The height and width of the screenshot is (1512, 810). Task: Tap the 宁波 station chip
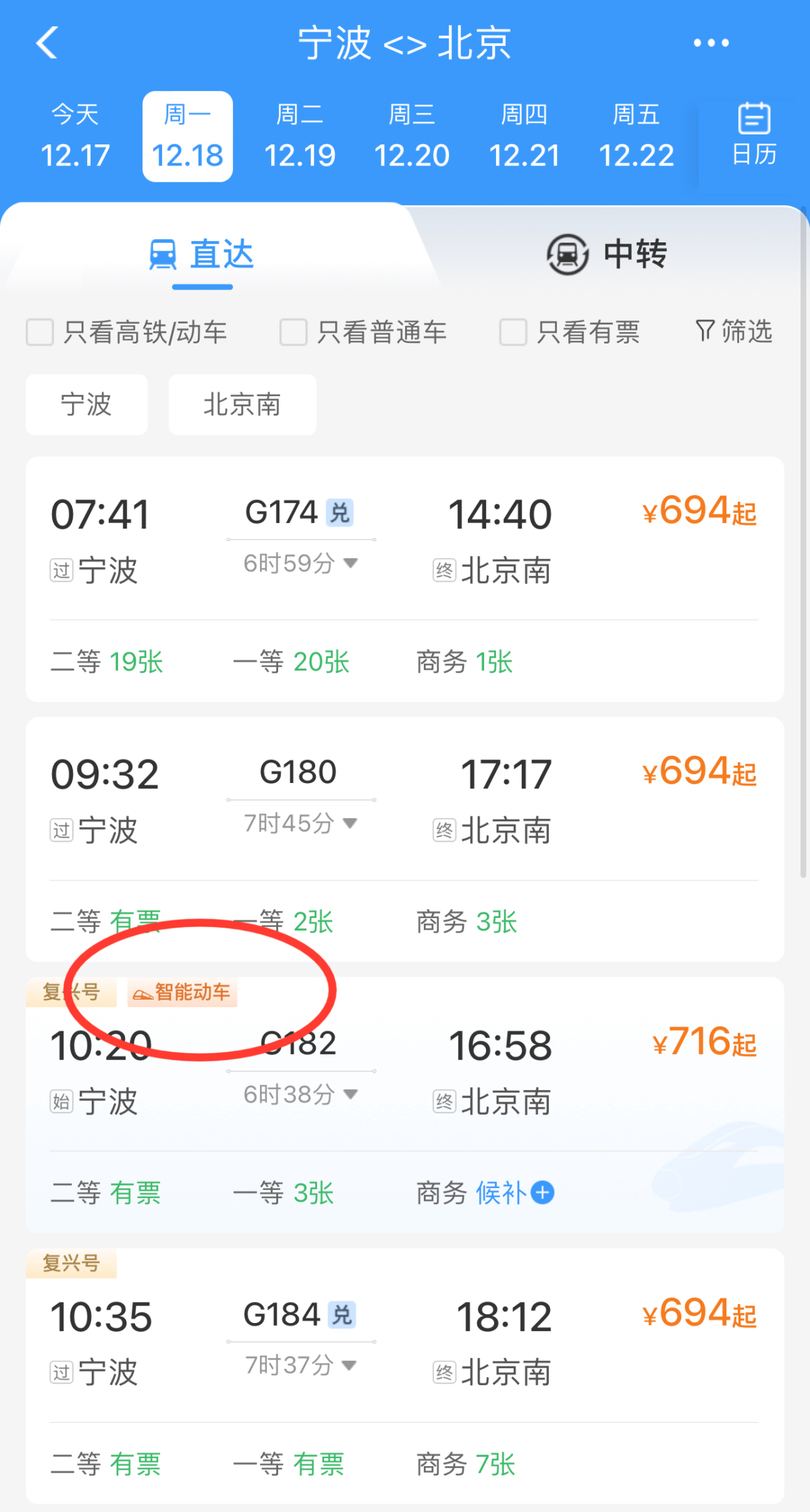point(86,404)
